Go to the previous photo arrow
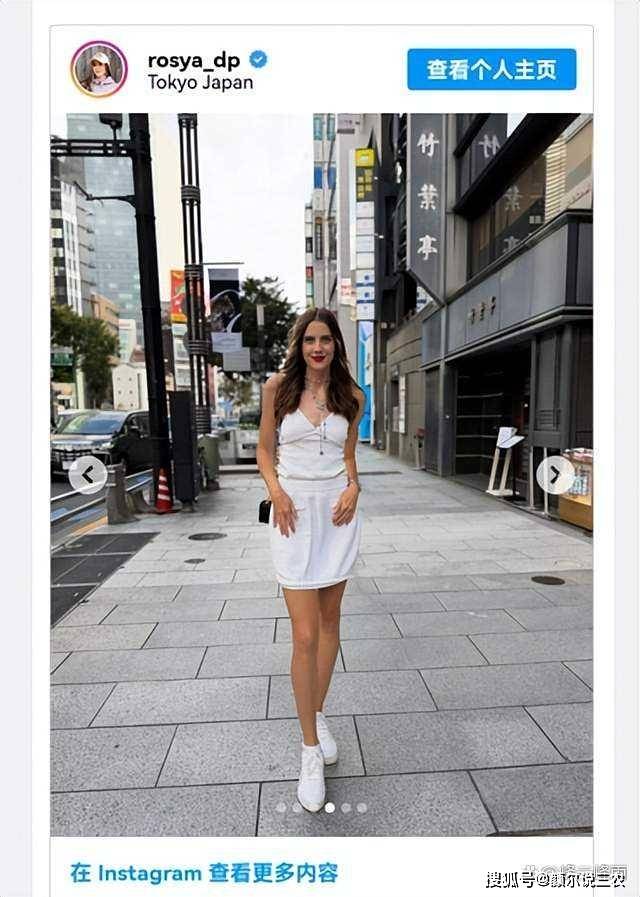 (x=88, y=475)
